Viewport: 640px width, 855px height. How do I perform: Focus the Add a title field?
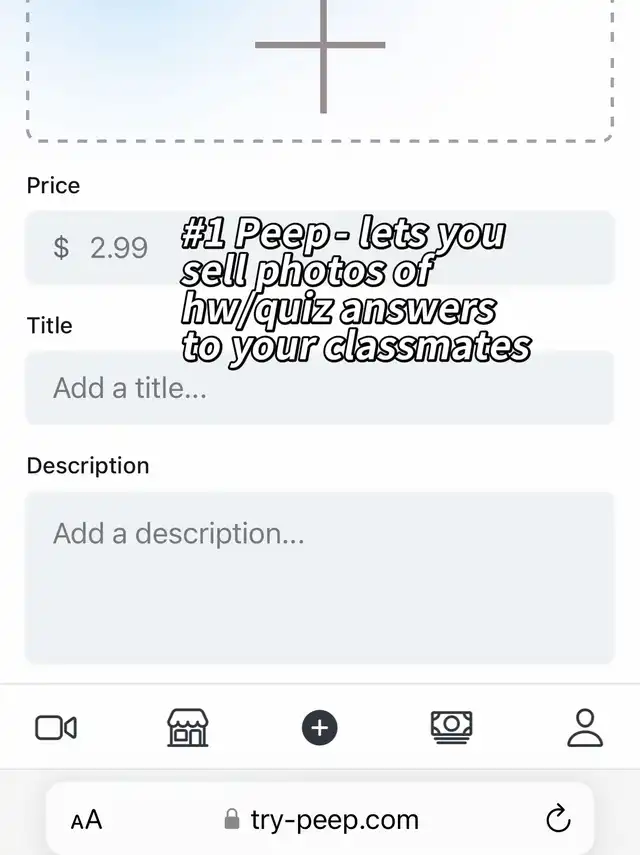point(320,388)
